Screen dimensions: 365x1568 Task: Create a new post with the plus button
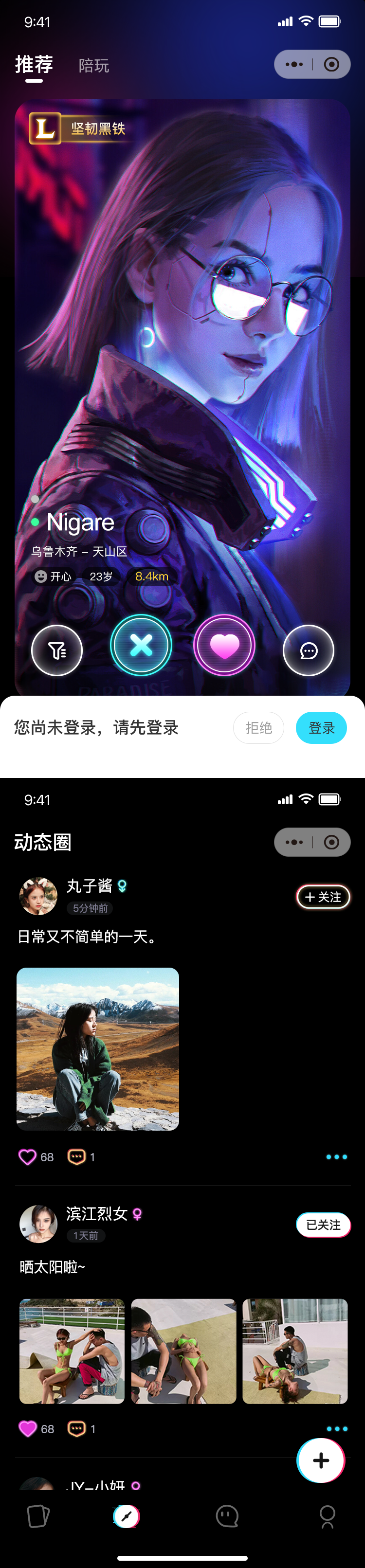[321, 1460]
